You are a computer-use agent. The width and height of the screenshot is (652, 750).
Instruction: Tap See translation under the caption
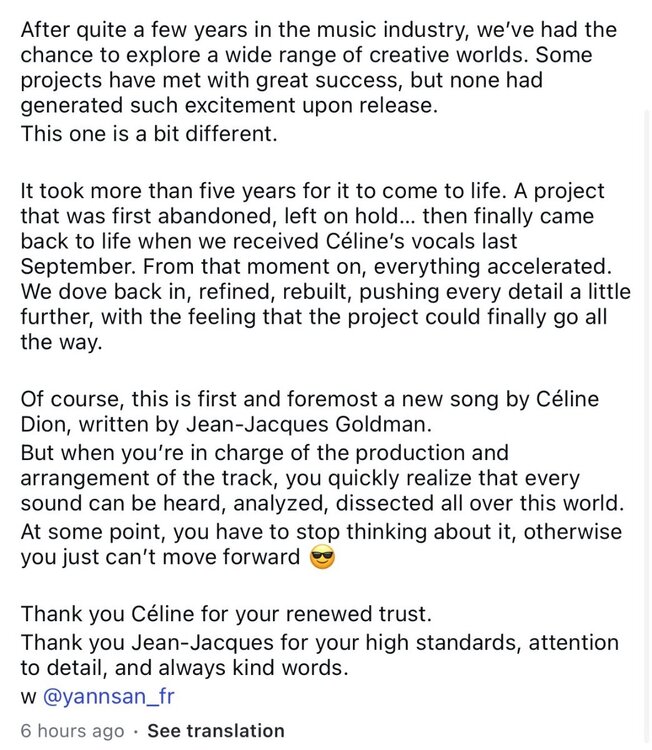215,731
